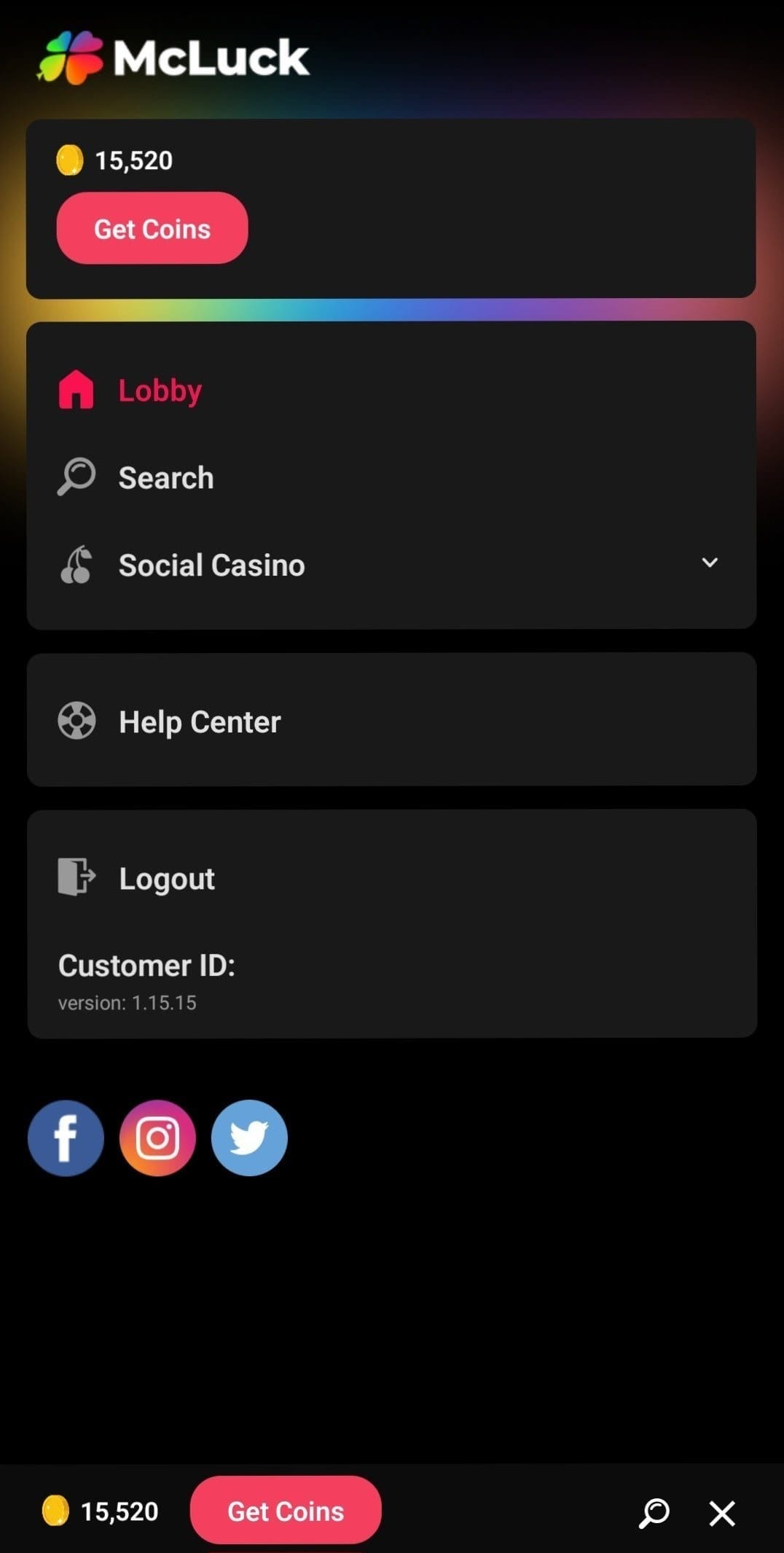
Task: Tap the Get Coins button under the balance
Action: coord(152,228)
